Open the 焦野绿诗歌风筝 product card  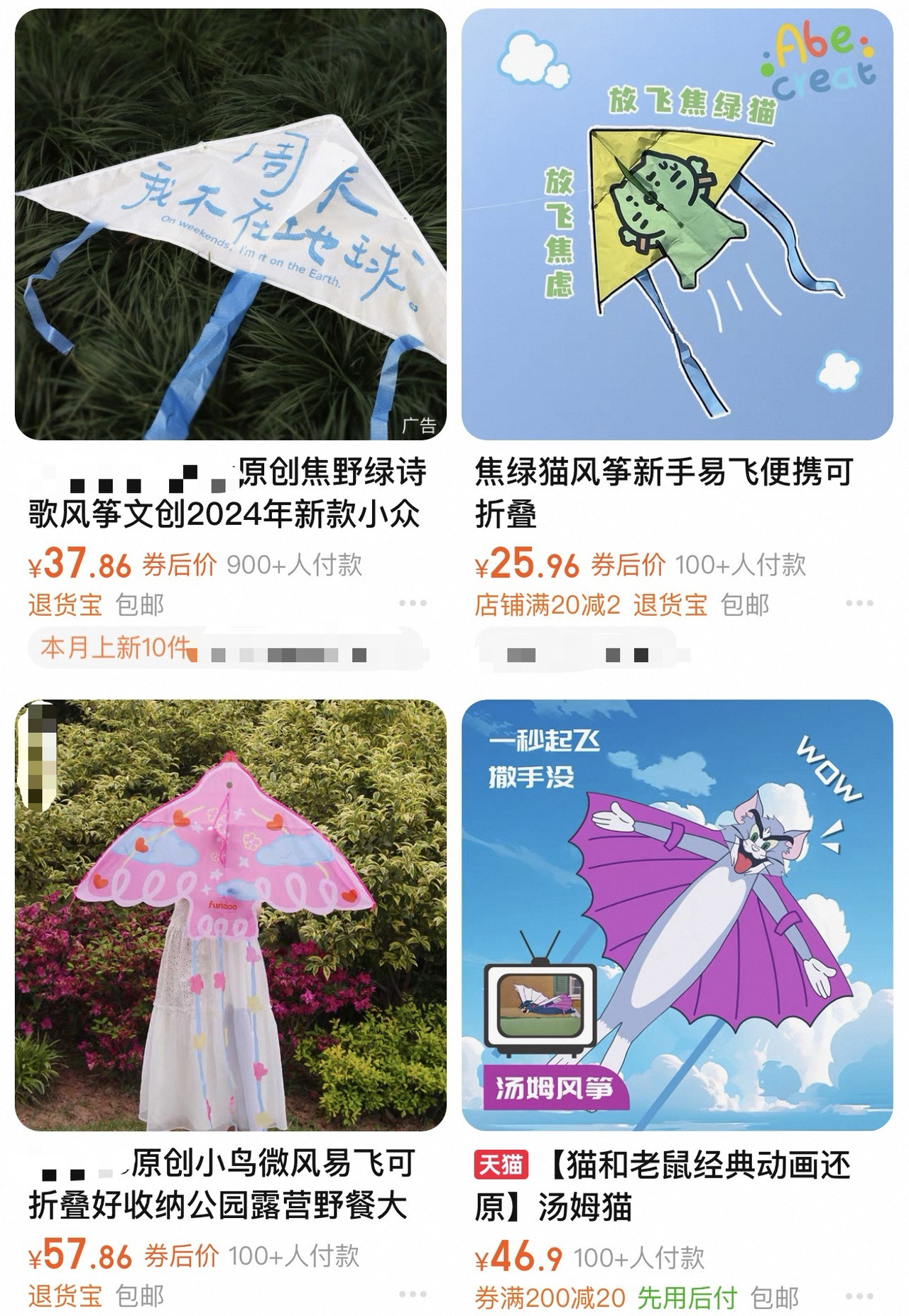tap(231, 224)
